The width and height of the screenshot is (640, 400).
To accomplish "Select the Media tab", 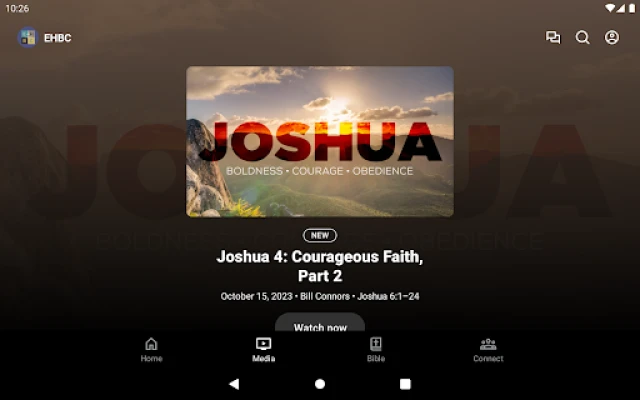I will click(x=263, y=349).
